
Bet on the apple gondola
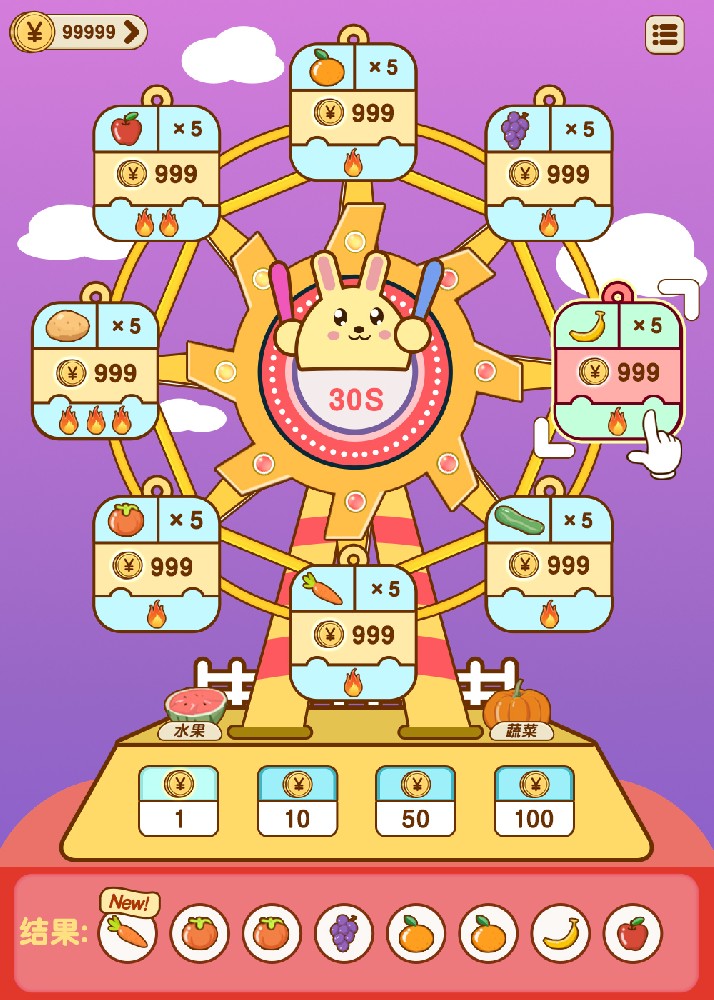pyautogui.click(x=156, y=173)
